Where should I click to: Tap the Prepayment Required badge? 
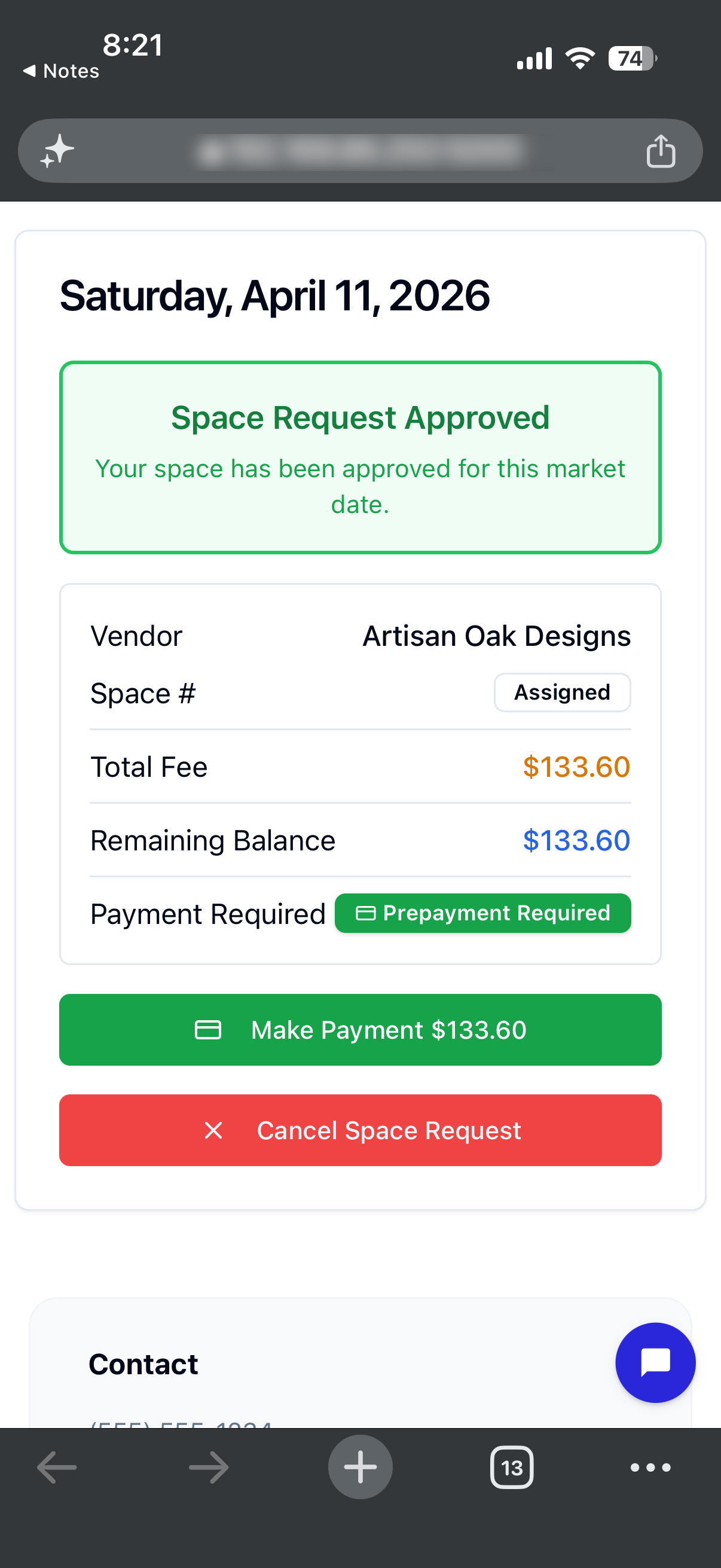482,913
